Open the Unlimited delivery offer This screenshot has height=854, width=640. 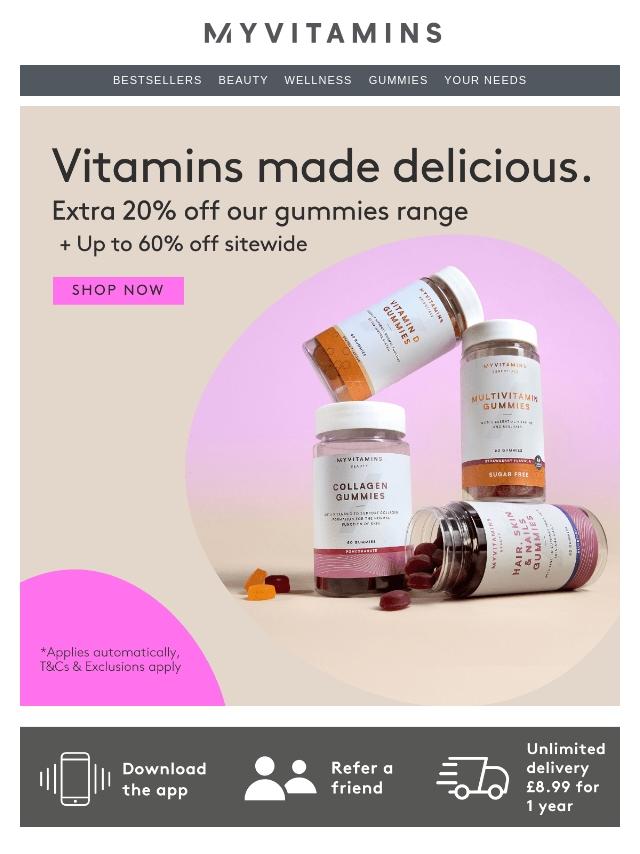click(x=522, y=777)
